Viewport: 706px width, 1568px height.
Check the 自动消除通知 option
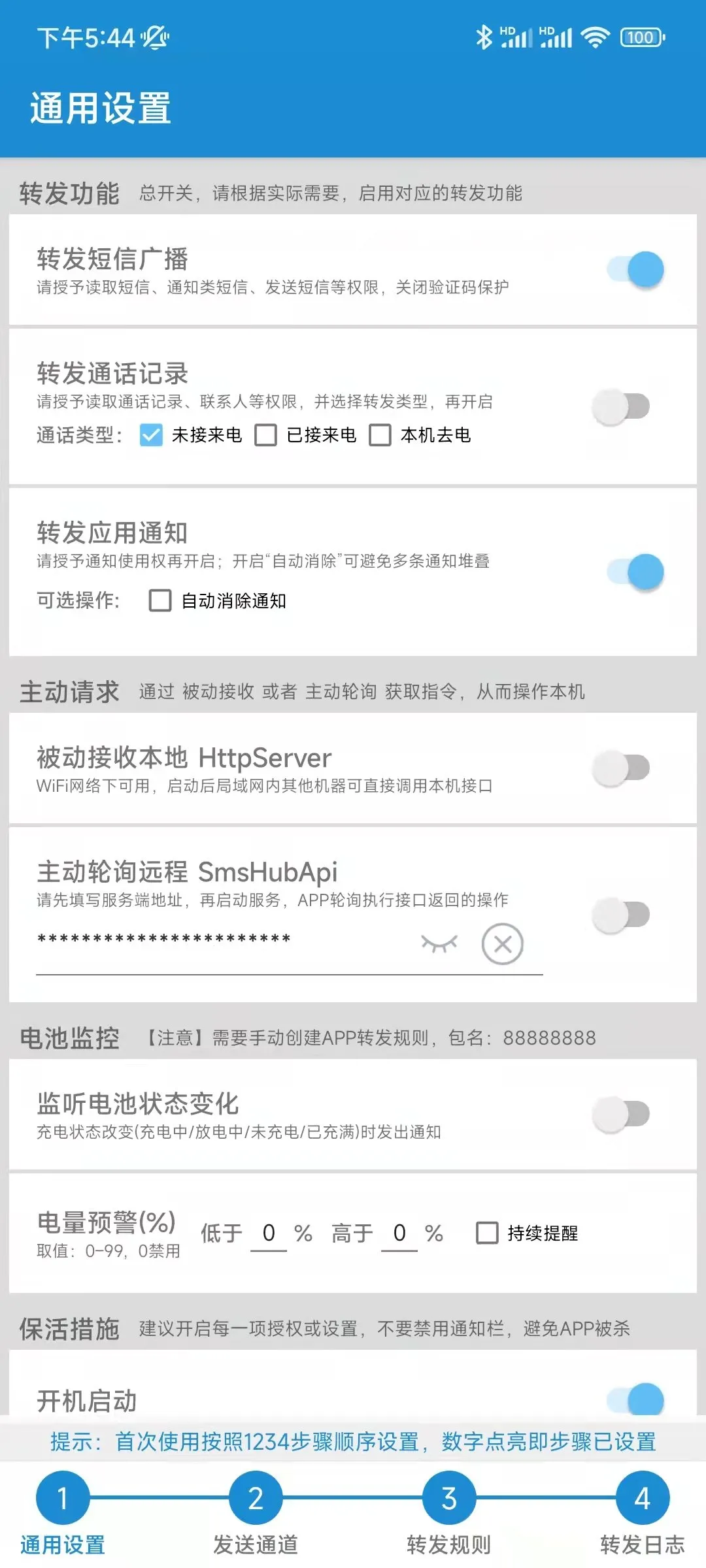point(160,600)
